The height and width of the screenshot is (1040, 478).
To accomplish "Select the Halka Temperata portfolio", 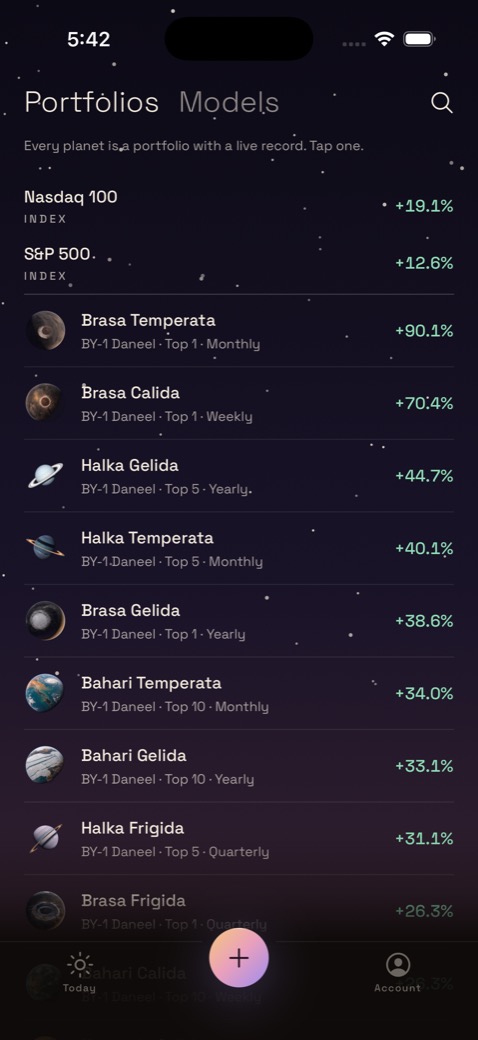I will pos(239,549).
